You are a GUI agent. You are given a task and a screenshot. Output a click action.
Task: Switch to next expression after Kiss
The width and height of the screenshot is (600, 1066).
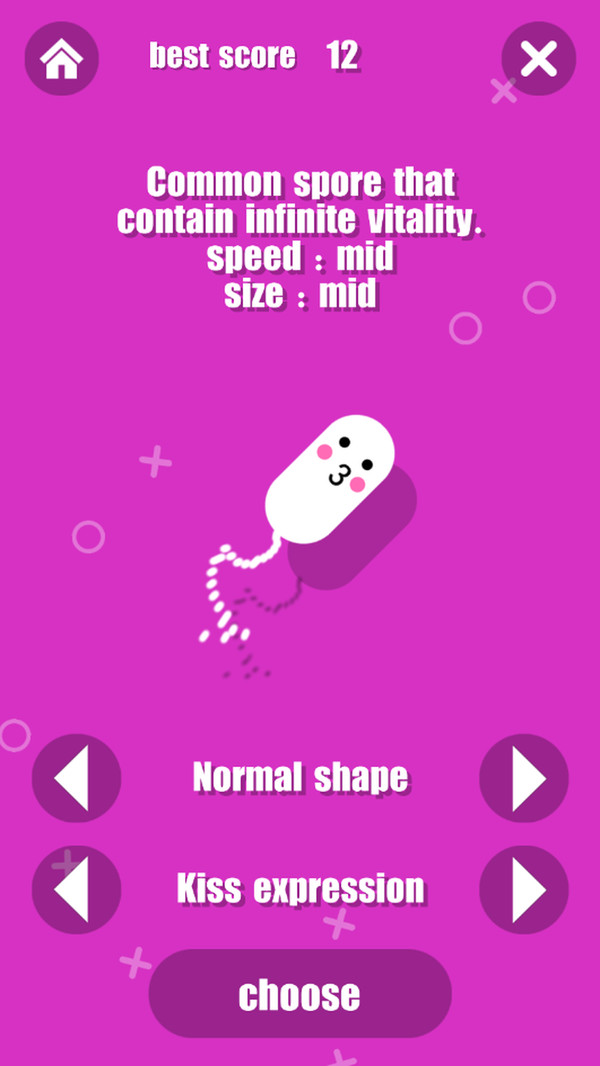tap(524, 889)
